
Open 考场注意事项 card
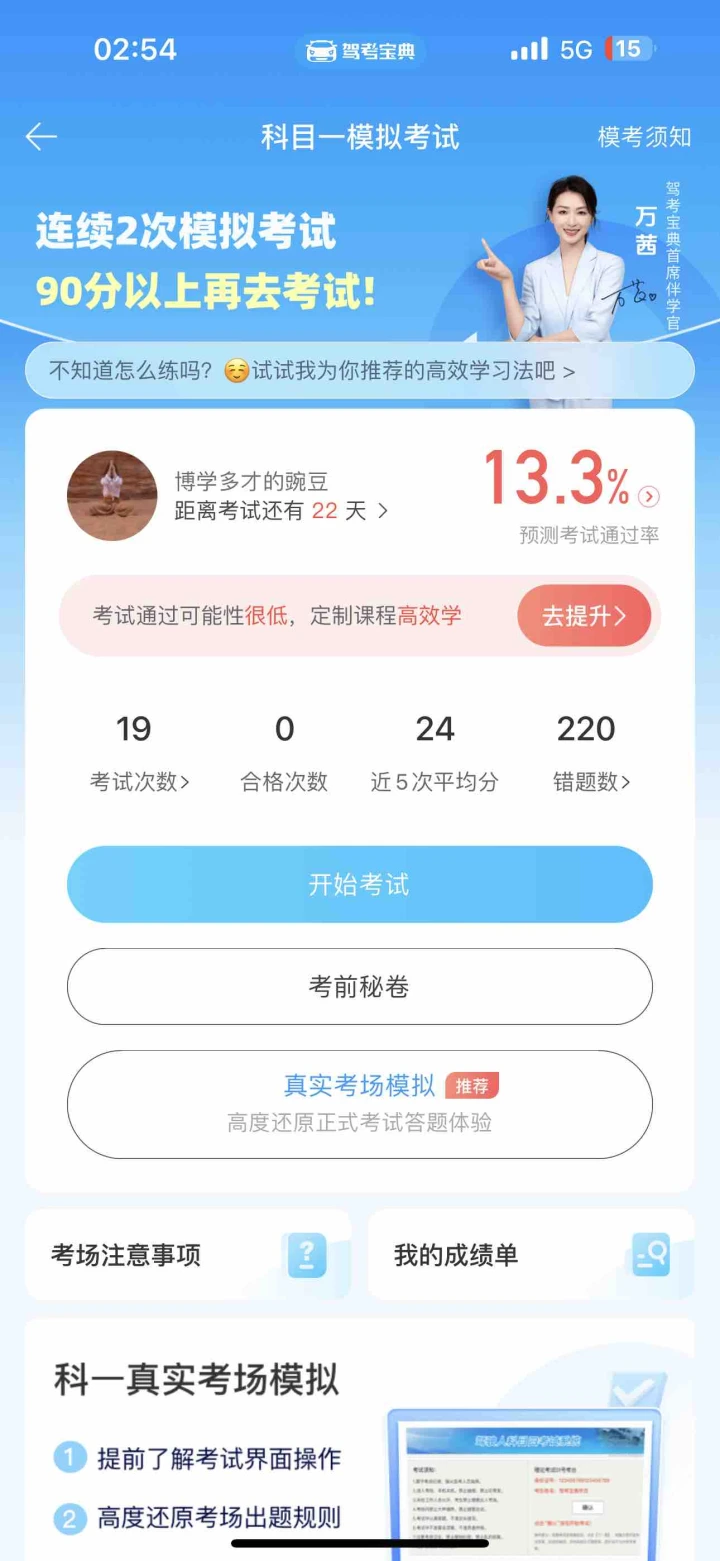(x=188, y=1255)
